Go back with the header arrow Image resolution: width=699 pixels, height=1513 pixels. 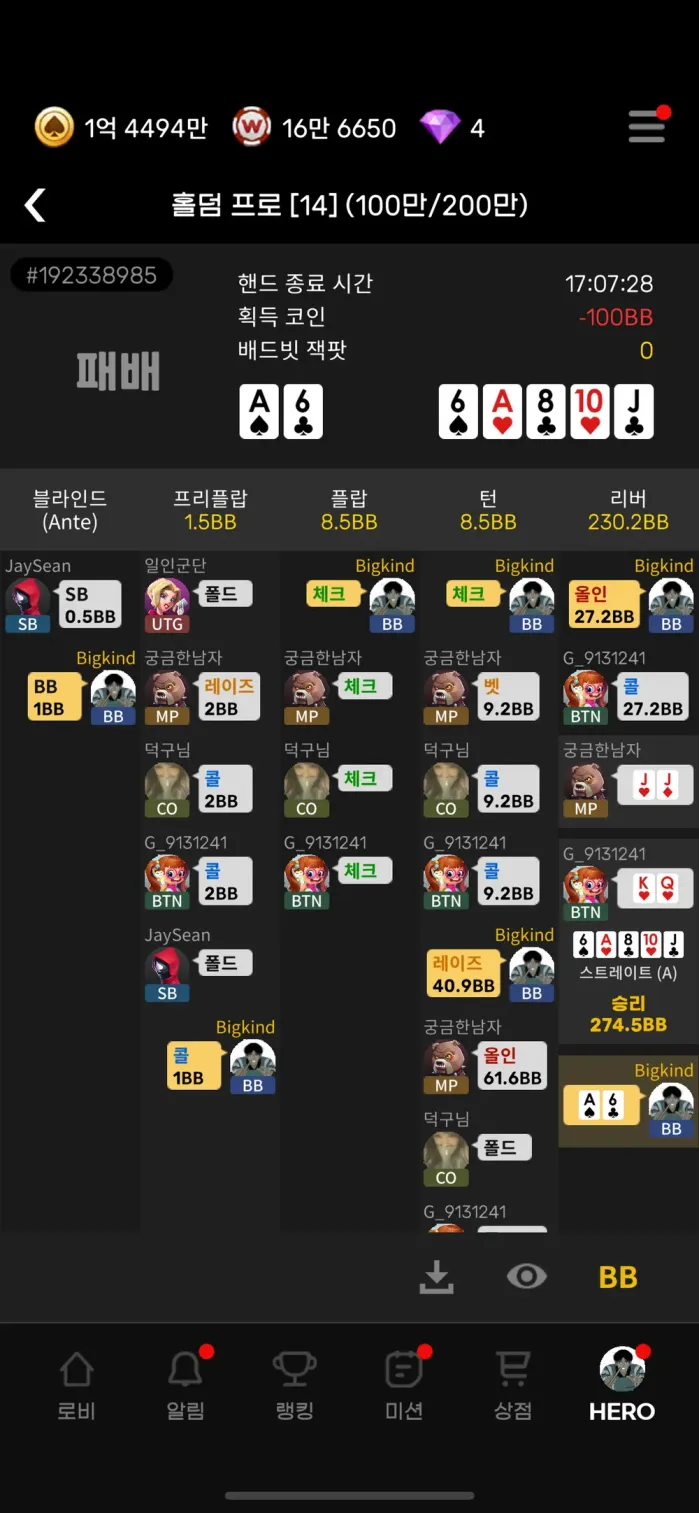coord(35,206)
